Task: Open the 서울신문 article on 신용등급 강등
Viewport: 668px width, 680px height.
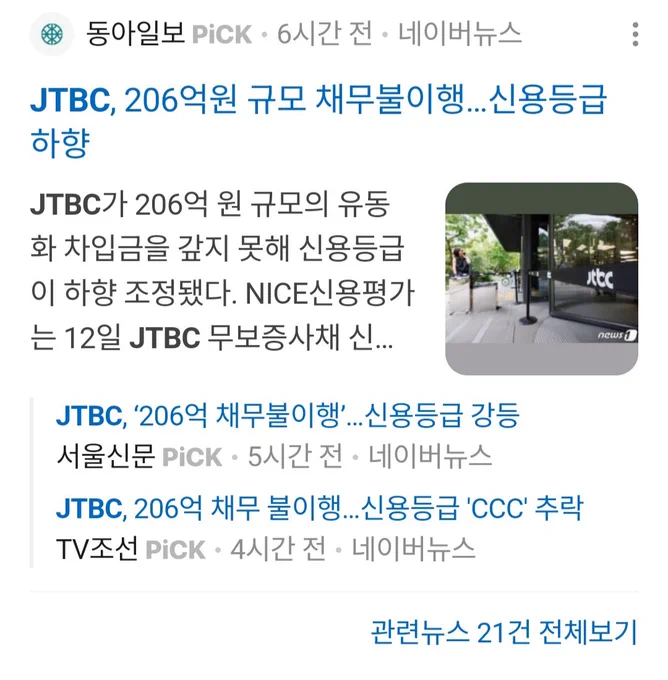Action: [x=288, y=415]
